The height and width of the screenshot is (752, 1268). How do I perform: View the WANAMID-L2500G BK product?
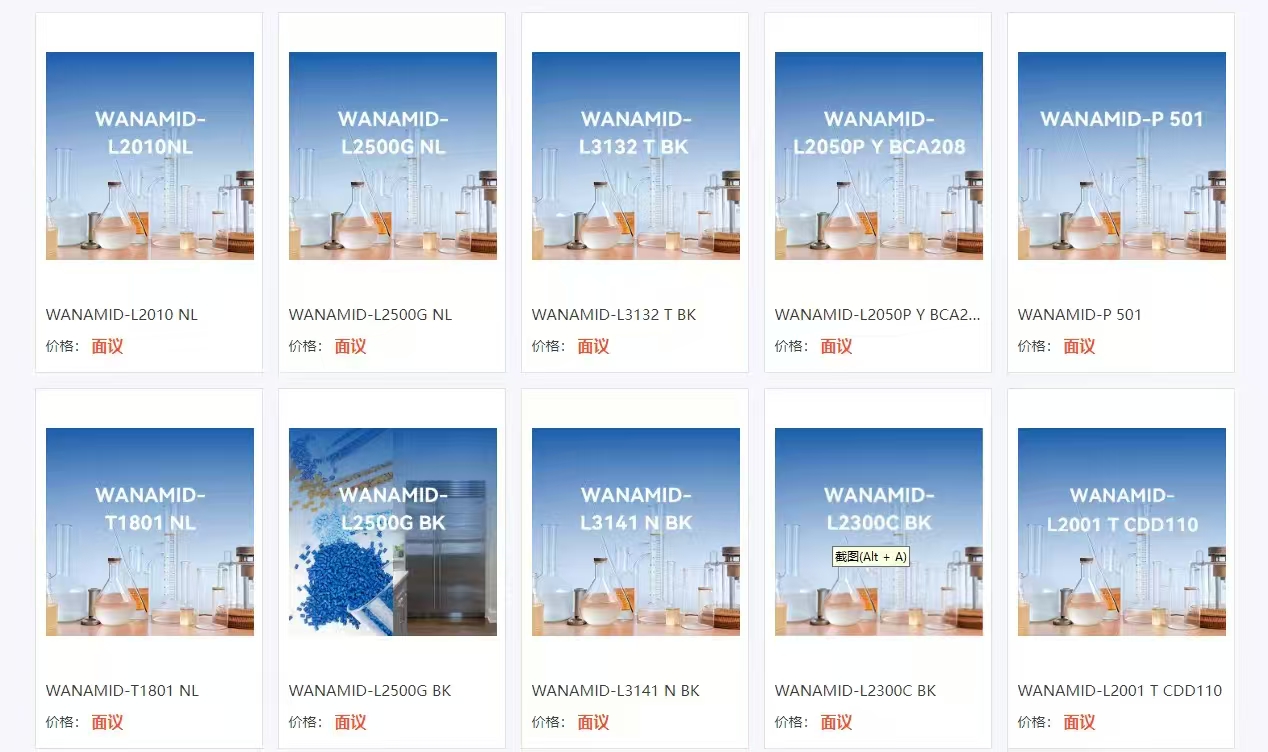tap(392, 568)
